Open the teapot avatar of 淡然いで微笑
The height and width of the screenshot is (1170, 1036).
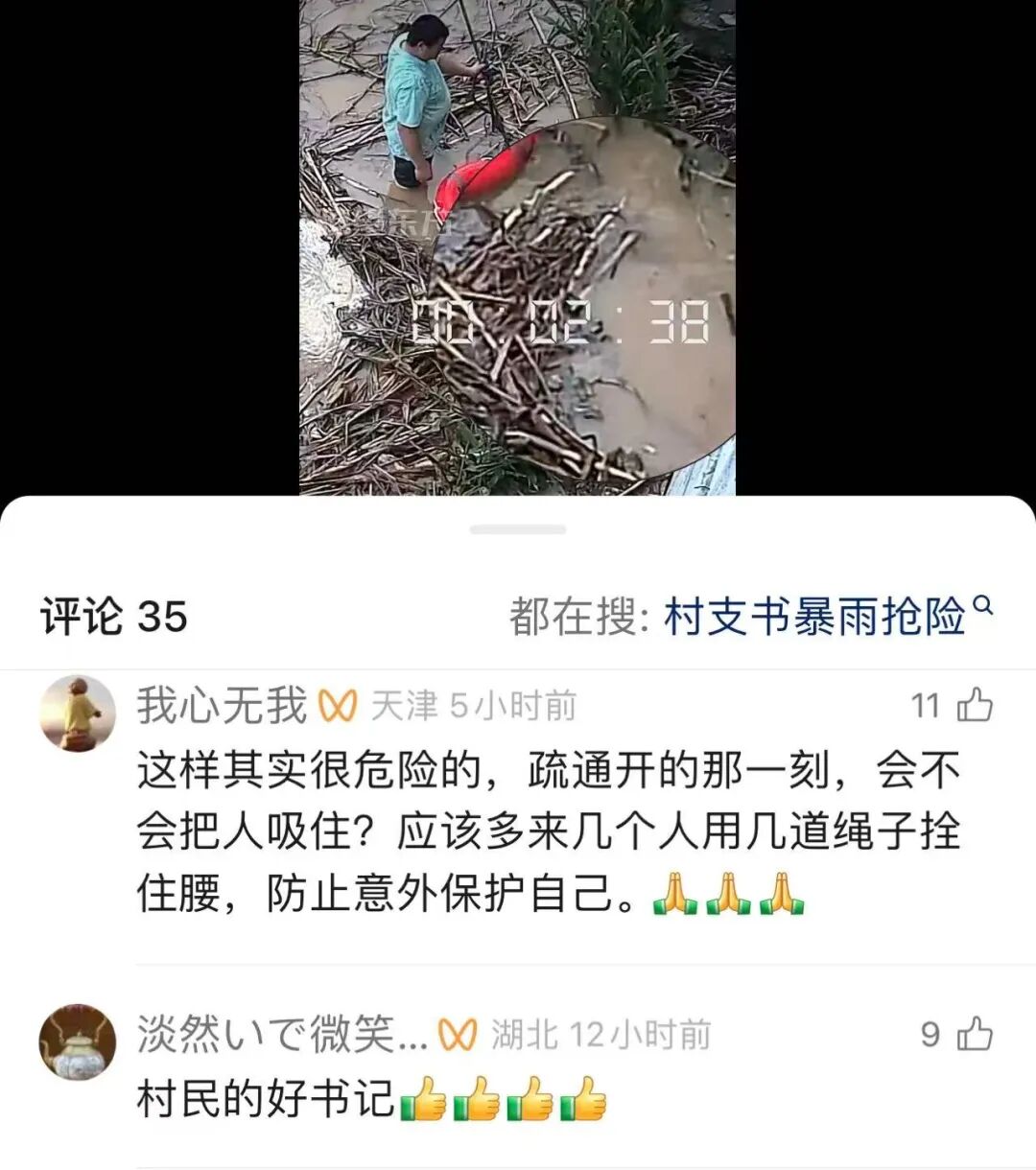click(77, 1041)
